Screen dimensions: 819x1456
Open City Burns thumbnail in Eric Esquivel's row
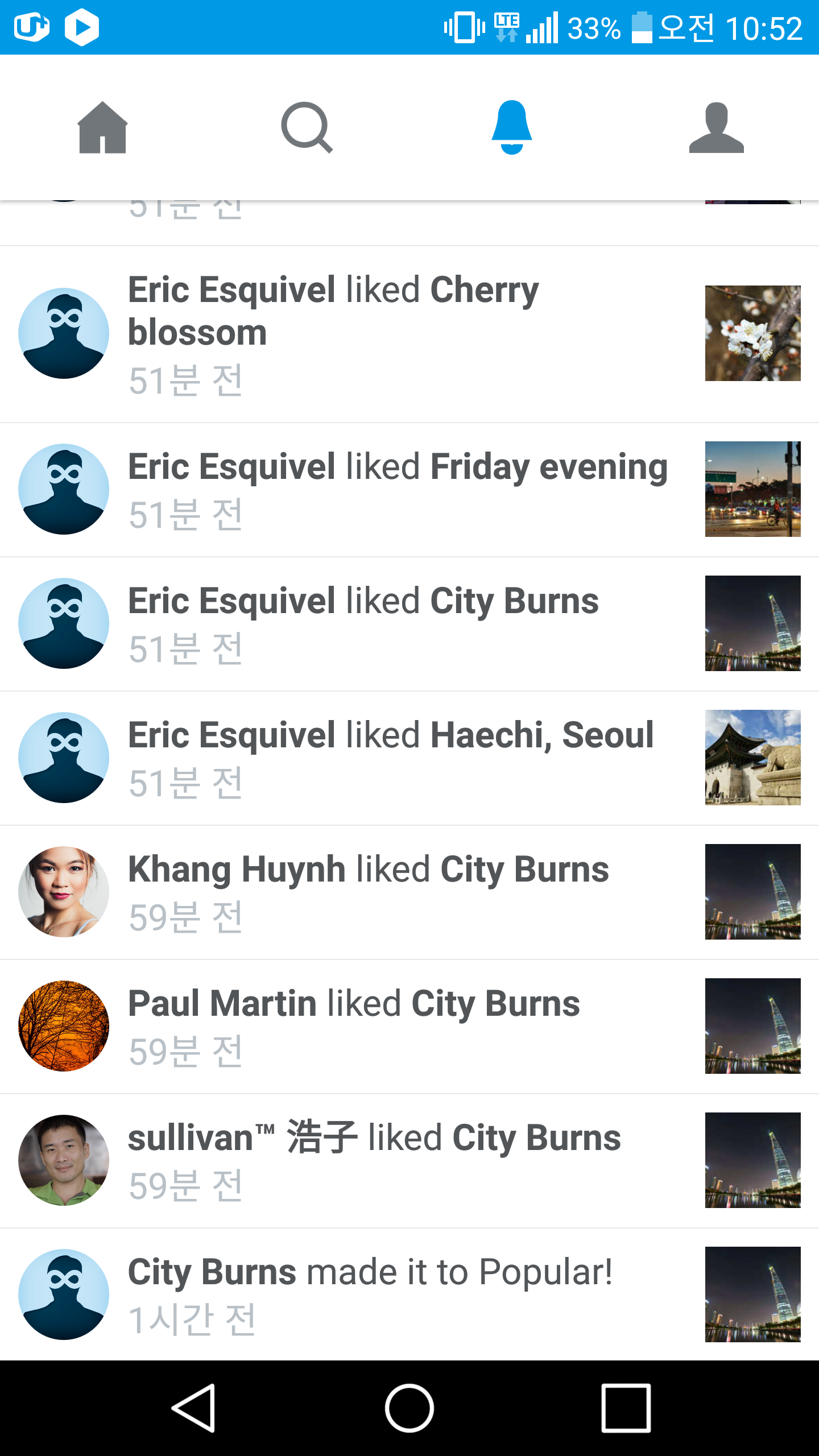coord(752,623)
